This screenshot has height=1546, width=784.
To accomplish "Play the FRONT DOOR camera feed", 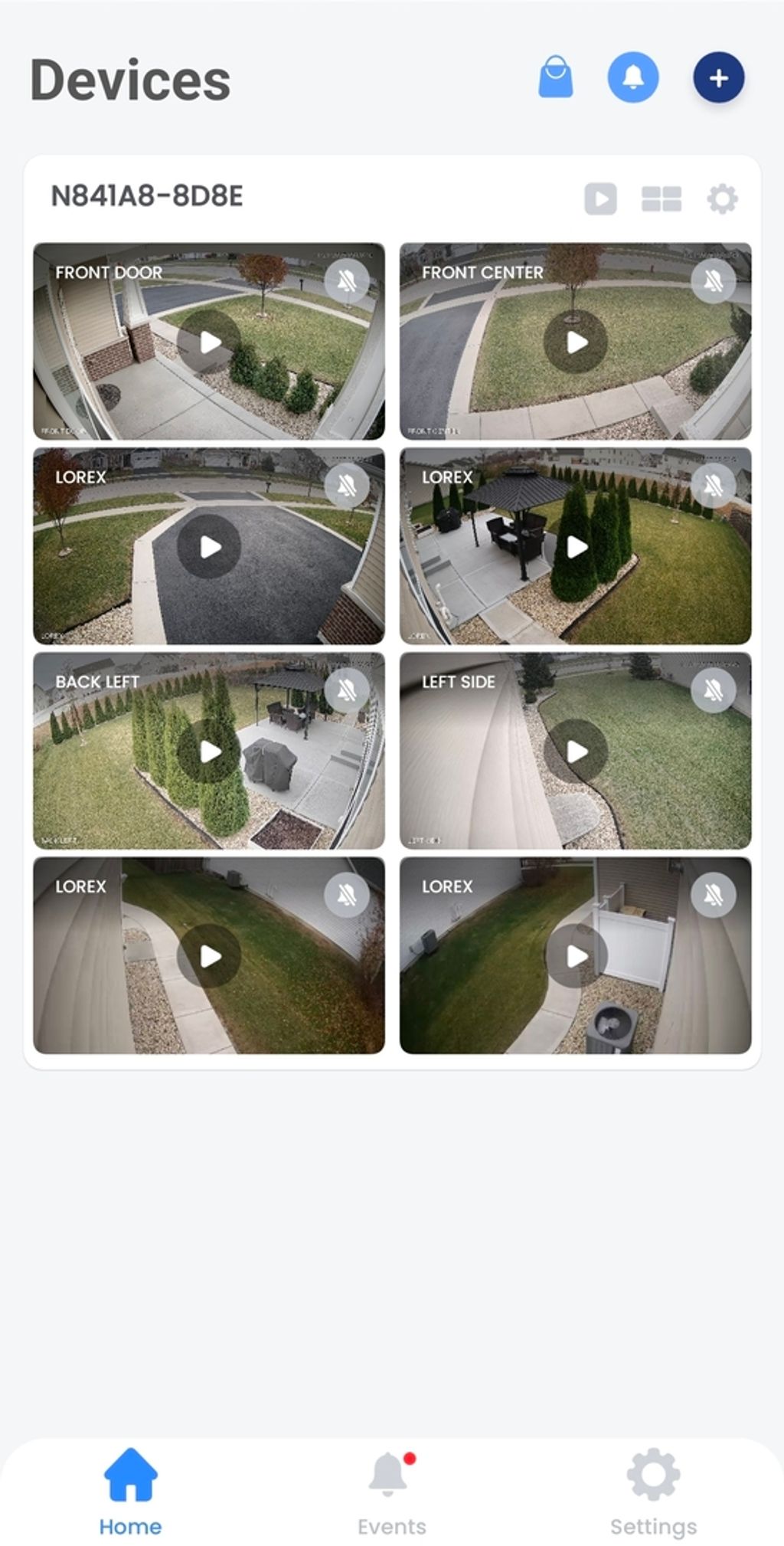I will 209,342.
